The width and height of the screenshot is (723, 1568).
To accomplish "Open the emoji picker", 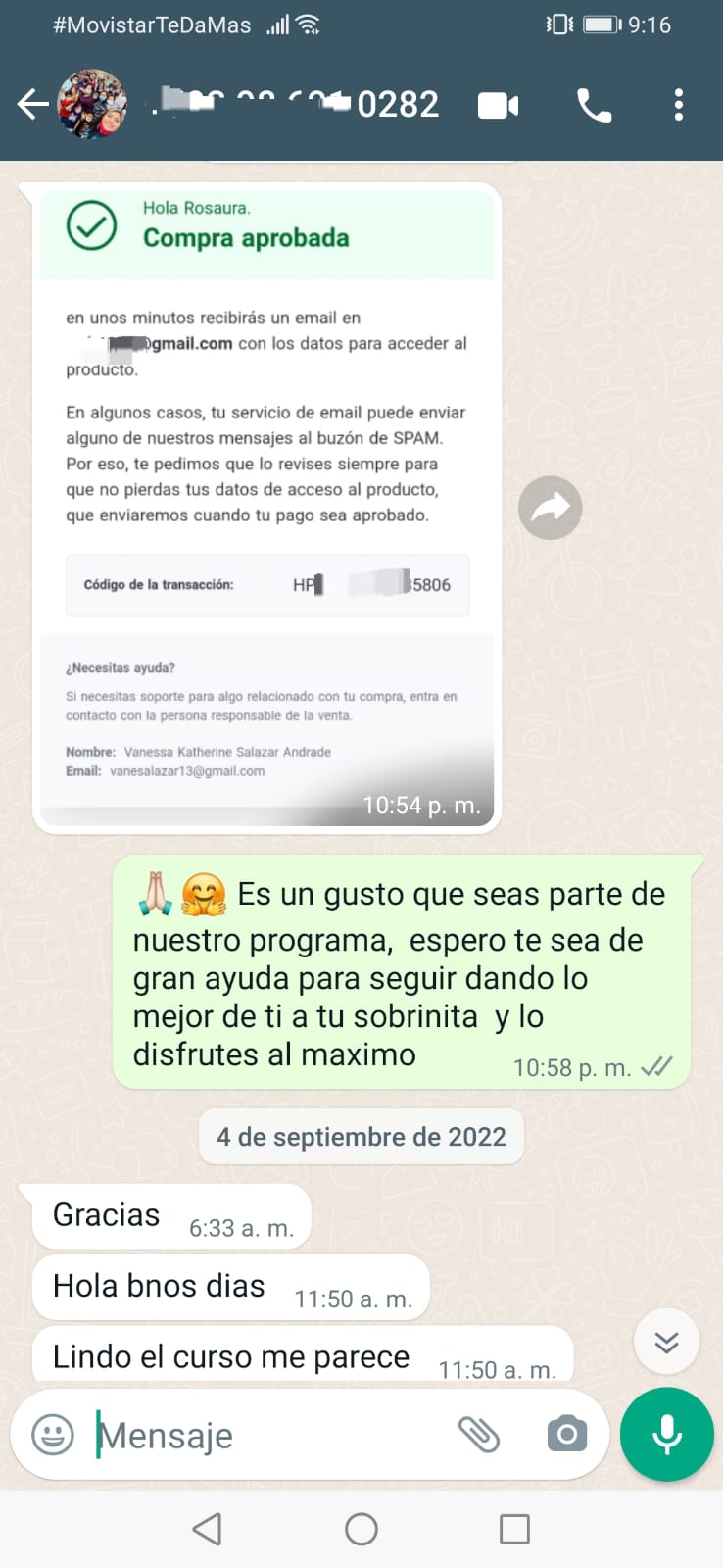I will pyautogui.click(x=53, y=1435).
